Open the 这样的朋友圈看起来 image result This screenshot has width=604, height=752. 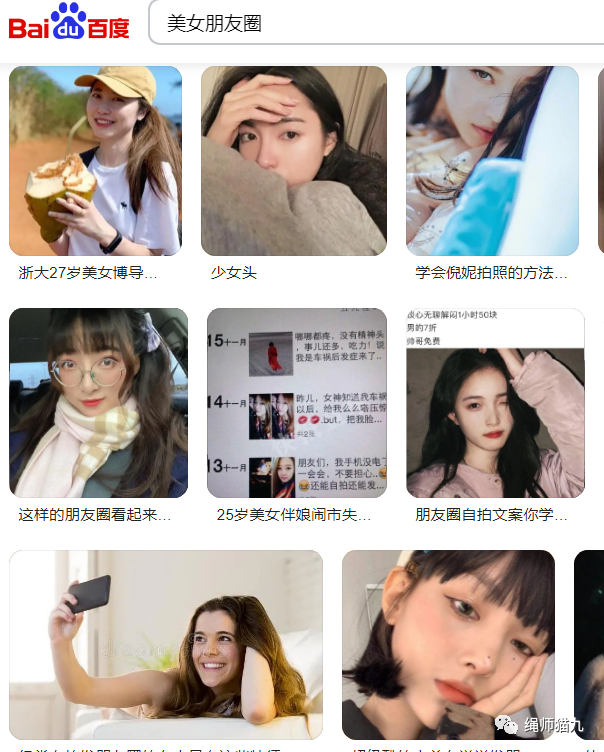tap(98, 402)
